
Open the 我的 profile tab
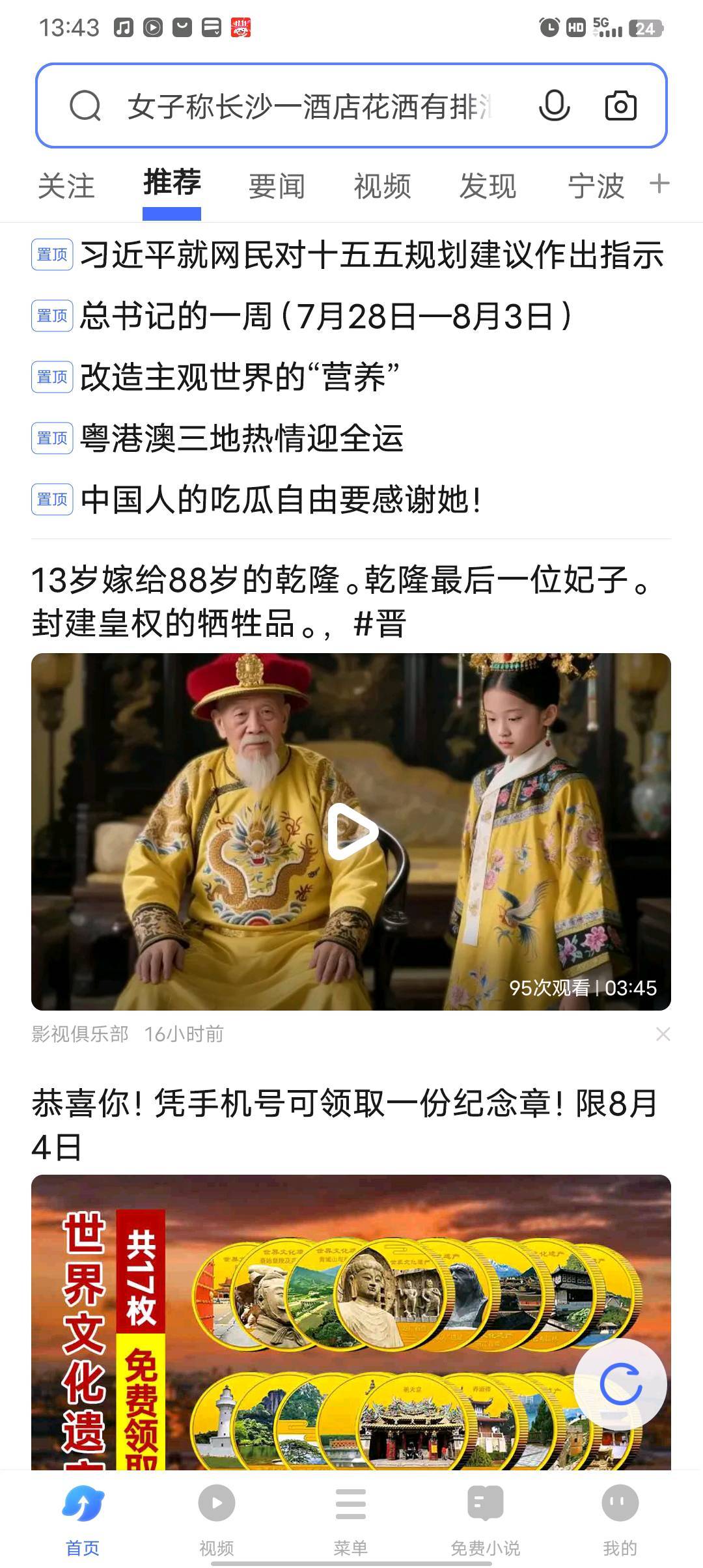click(x=620, y=1519)
